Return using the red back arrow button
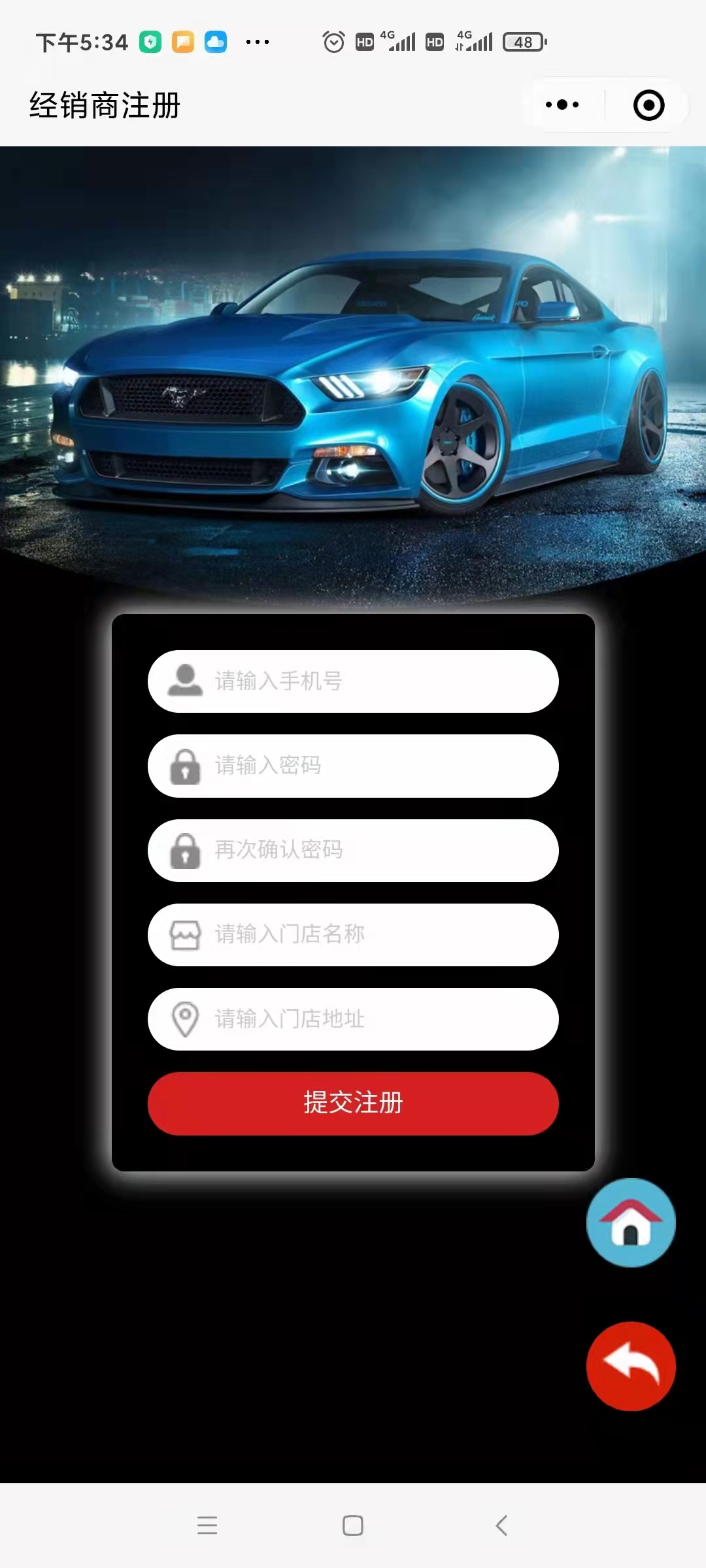 631,1366
